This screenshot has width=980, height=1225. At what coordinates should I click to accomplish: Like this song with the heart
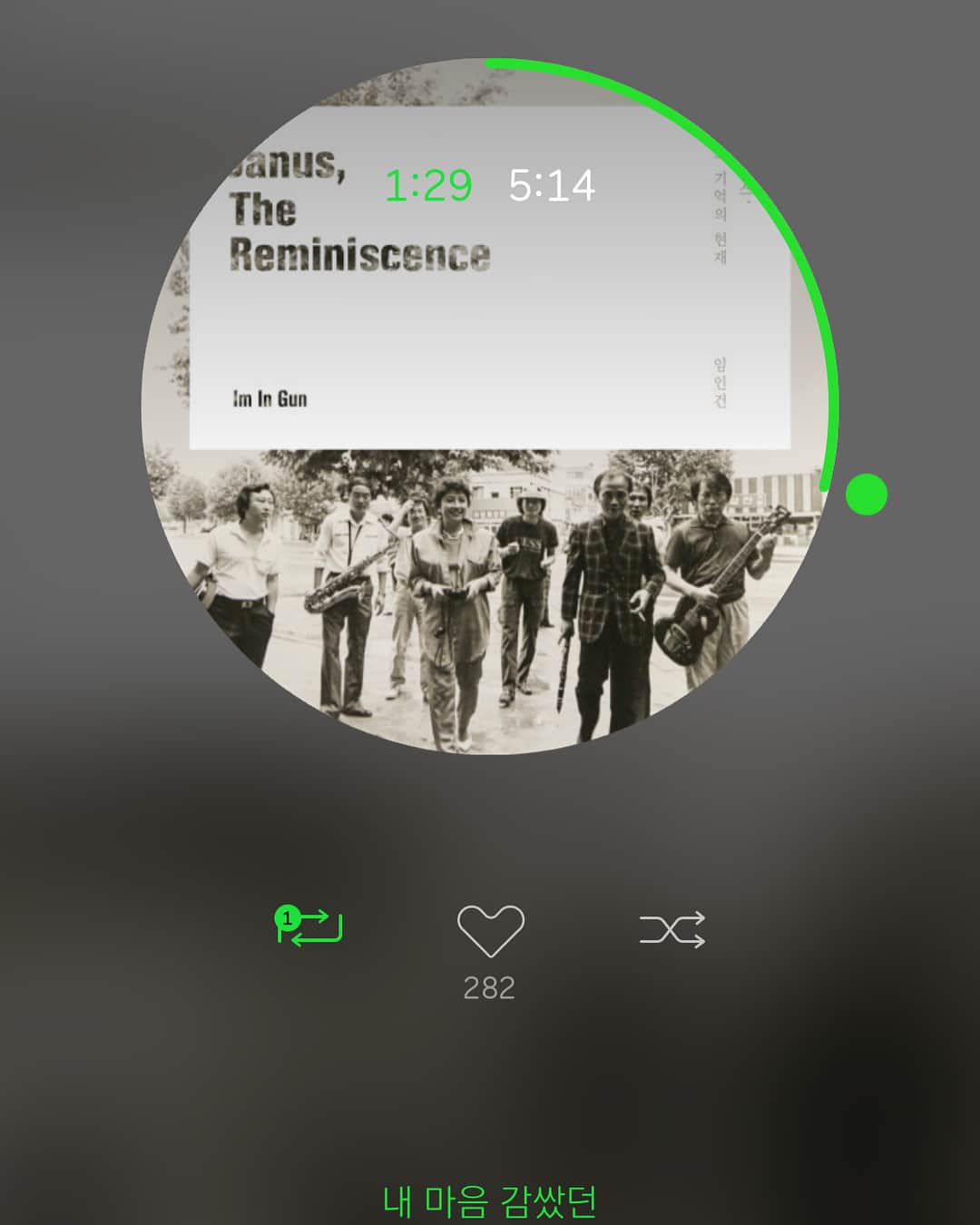(490, 931)
